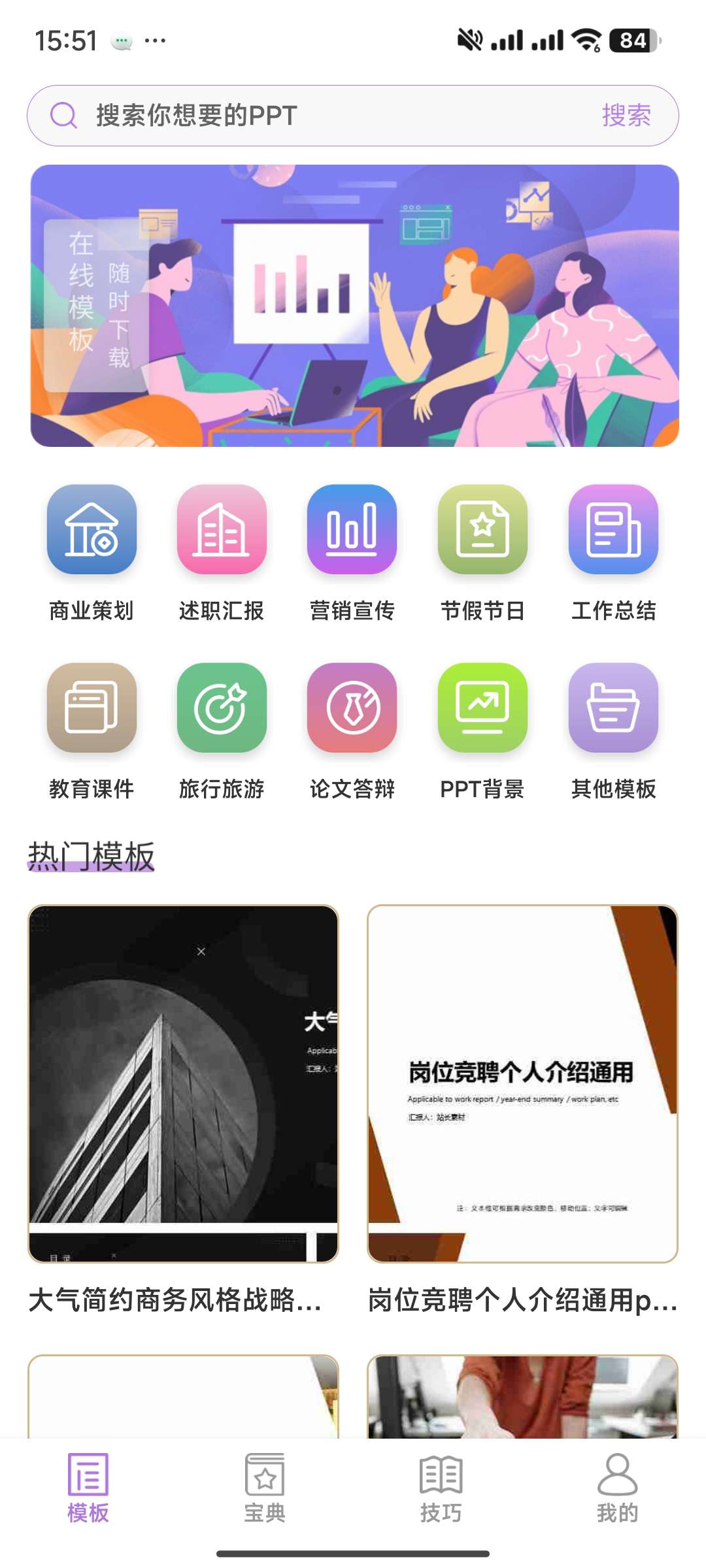Open the 岗位竞聘个人介绍通用 template
Image resolution: width=706 pixels, height=1568 pixels.
(x=522, y=1085)
